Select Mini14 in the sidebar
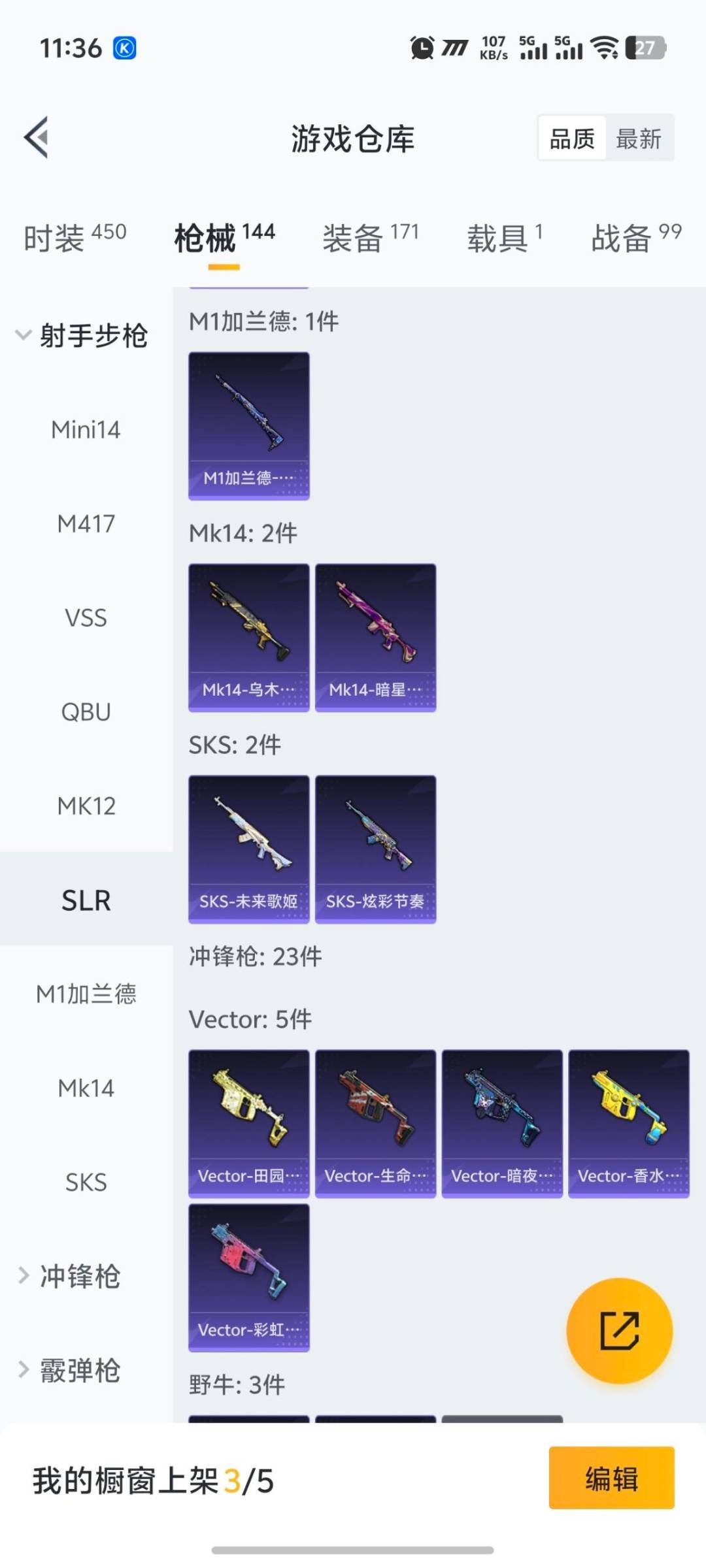Viewport: 706px width, 1568px height. tap(86, 430)
